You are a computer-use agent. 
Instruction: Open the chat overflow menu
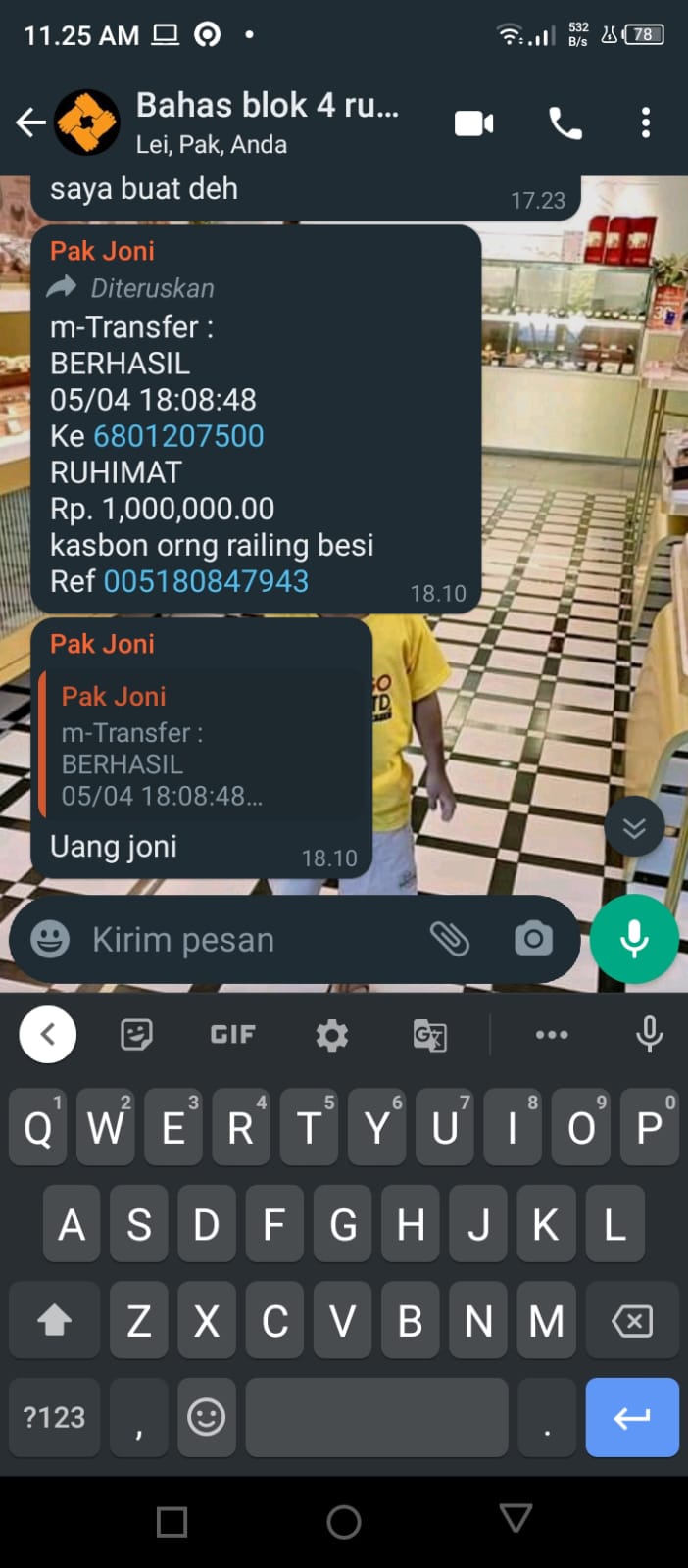point(645,122)
